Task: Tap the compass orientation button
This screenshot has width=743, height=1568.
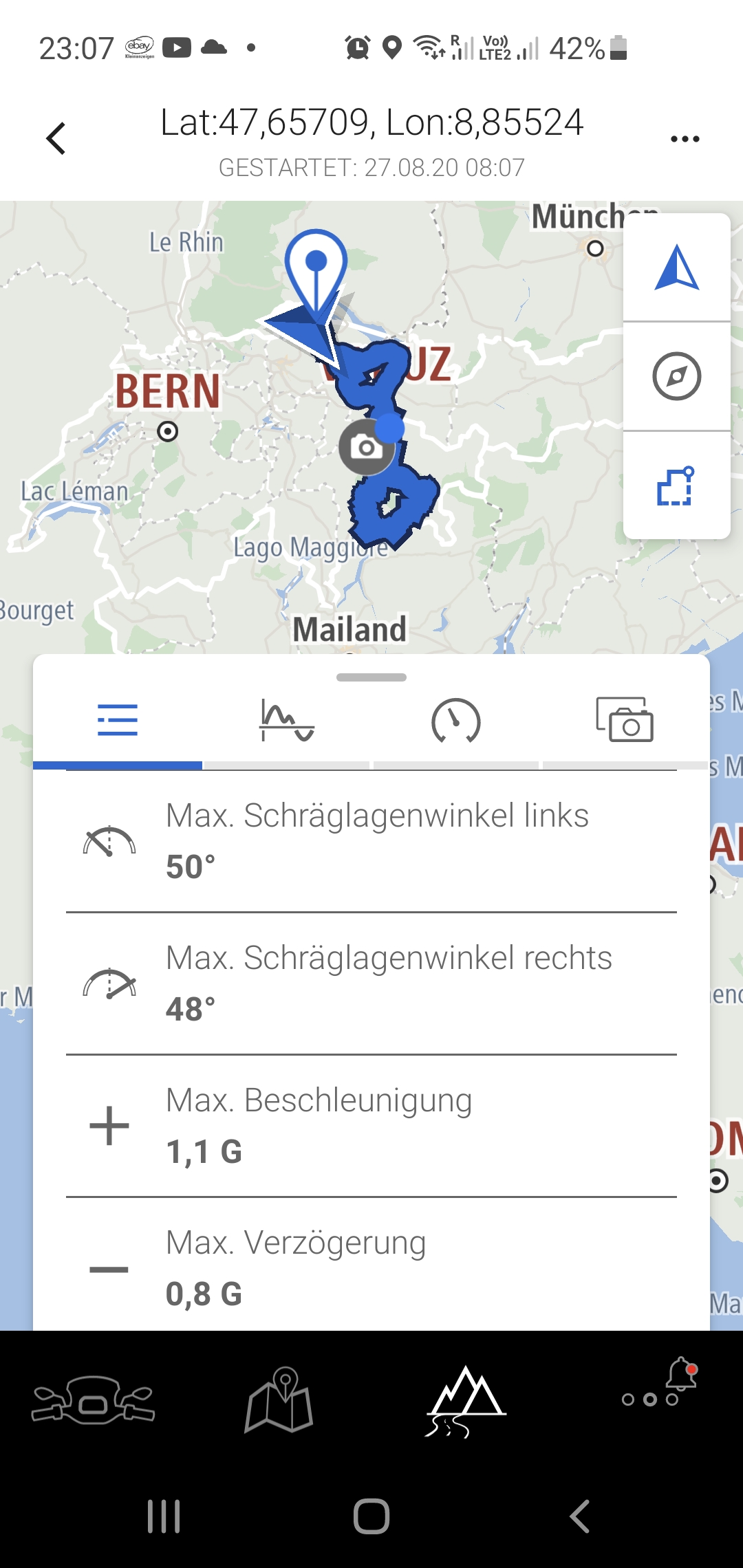Action: tap(677, 376)
